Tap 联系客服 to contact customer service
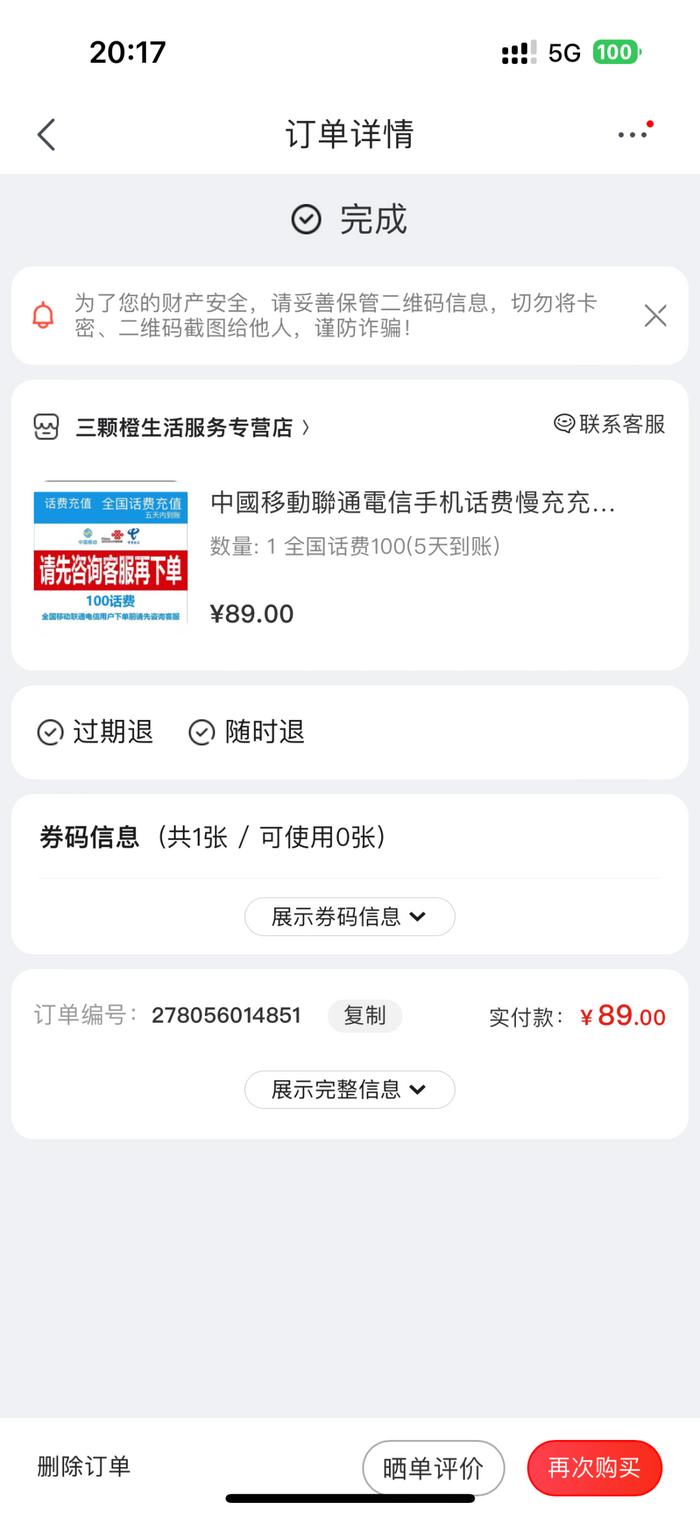The width and height of the screenshot is (700, 1517). (610, 424)
